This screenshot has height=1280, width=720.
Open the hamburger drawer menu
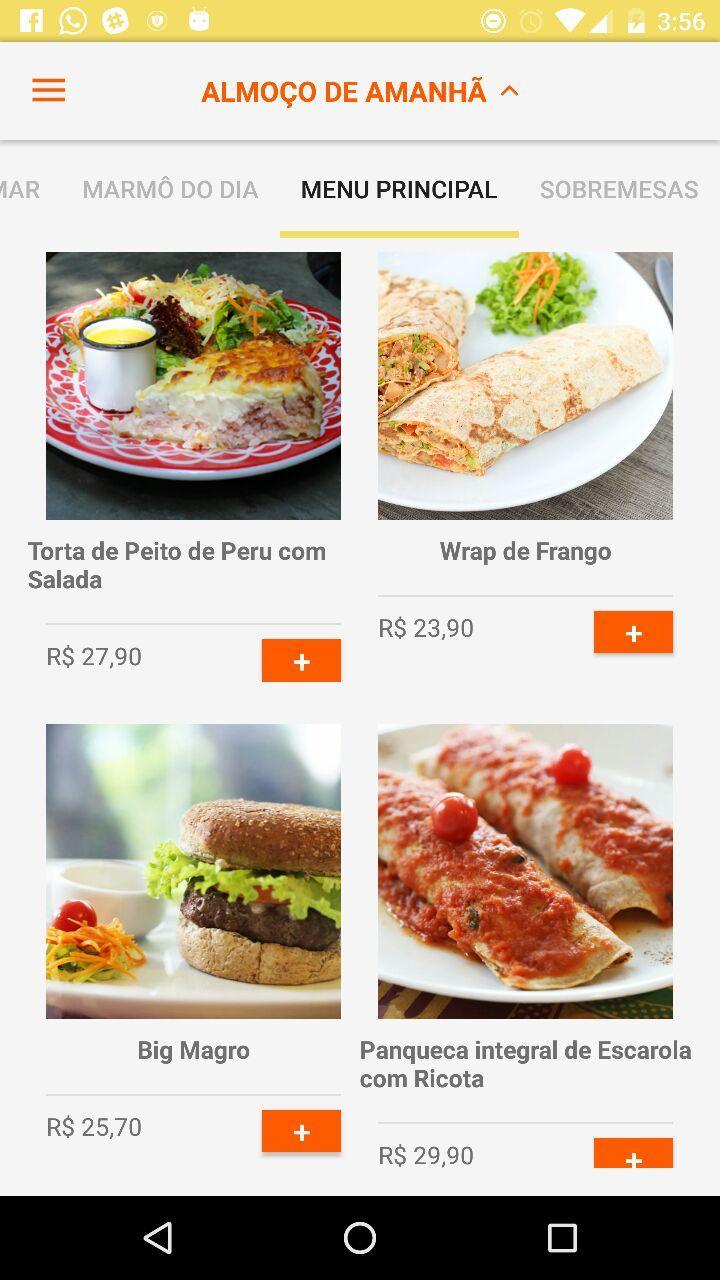[x=48, y=91]
